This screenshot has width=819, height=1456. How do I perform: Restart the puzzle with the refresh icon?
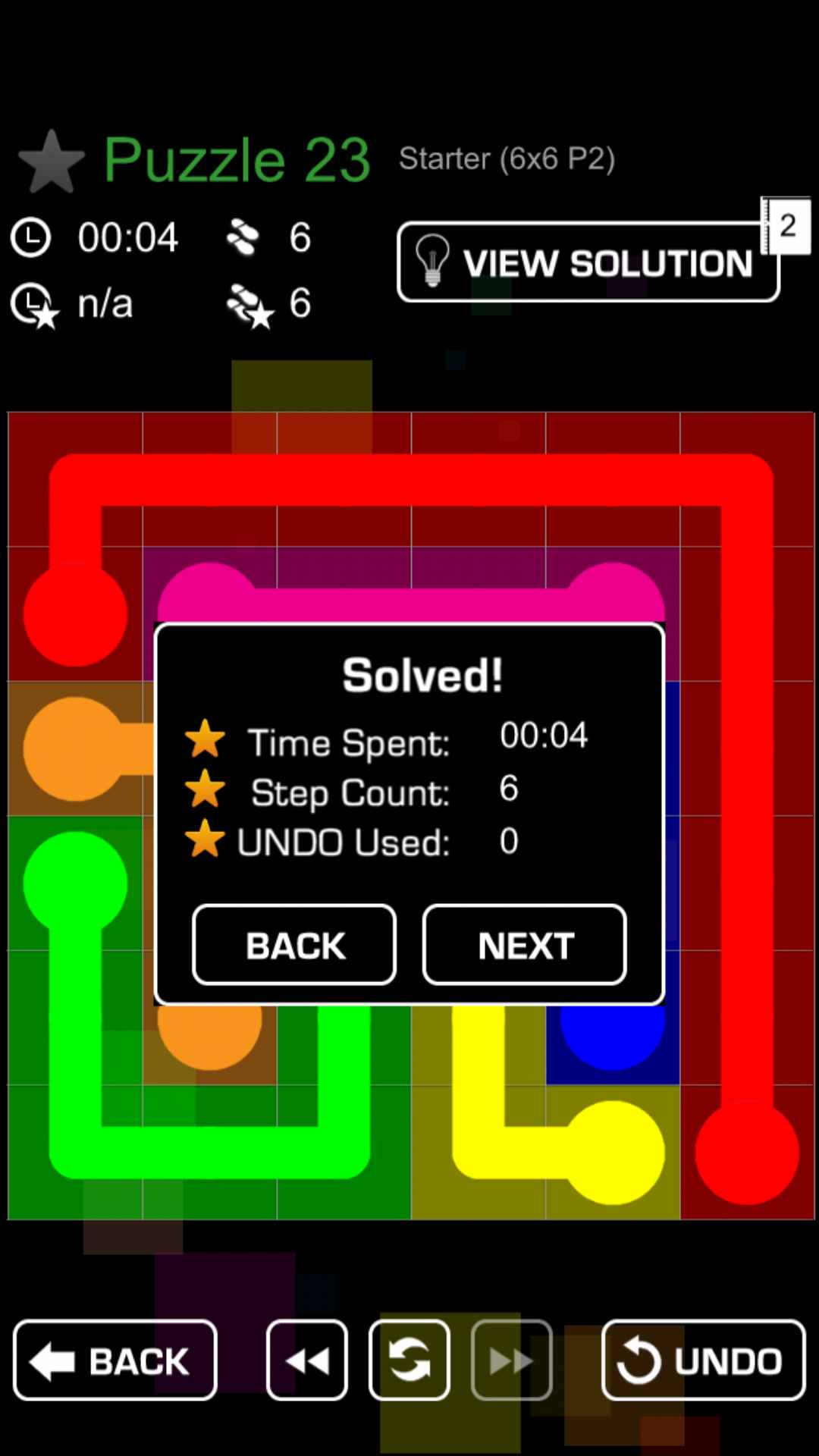tap(409, 1360)
